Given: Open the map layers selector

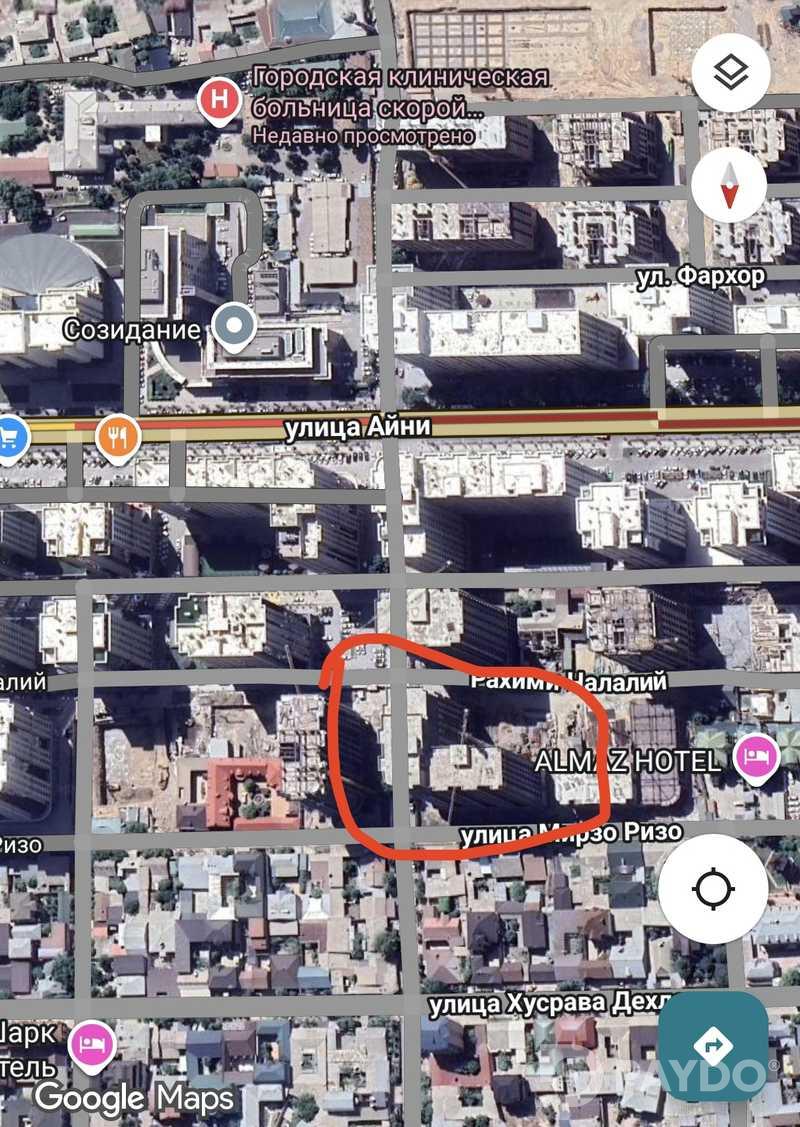Looking at the screenshot, I should coord(729,72).
